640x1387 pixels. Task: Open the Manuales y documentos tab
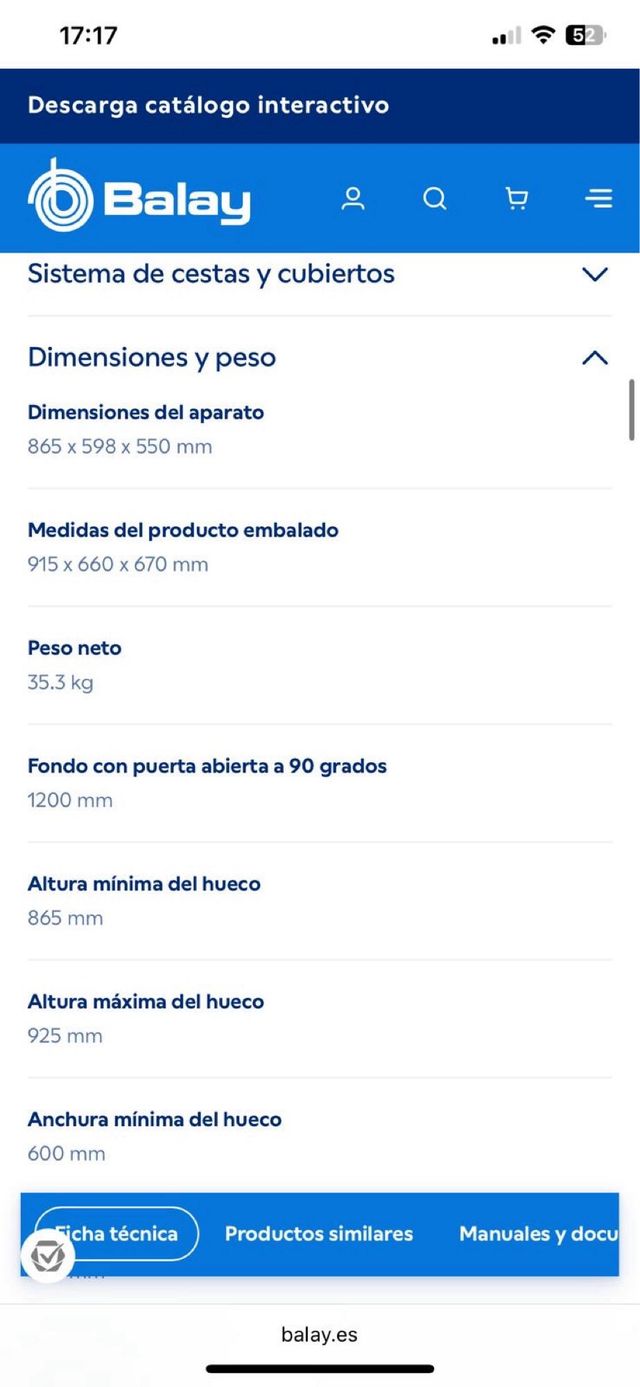[x=538, y=1233]
